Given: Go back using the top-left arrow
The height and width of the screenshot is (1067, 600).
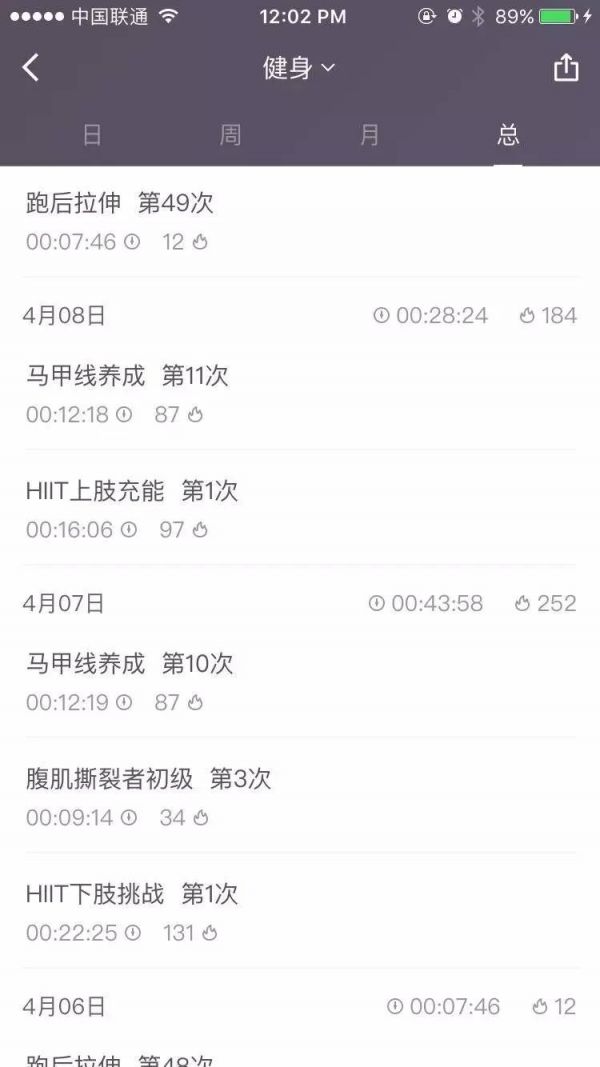Looking at the screenshot, I should point(31,68).
